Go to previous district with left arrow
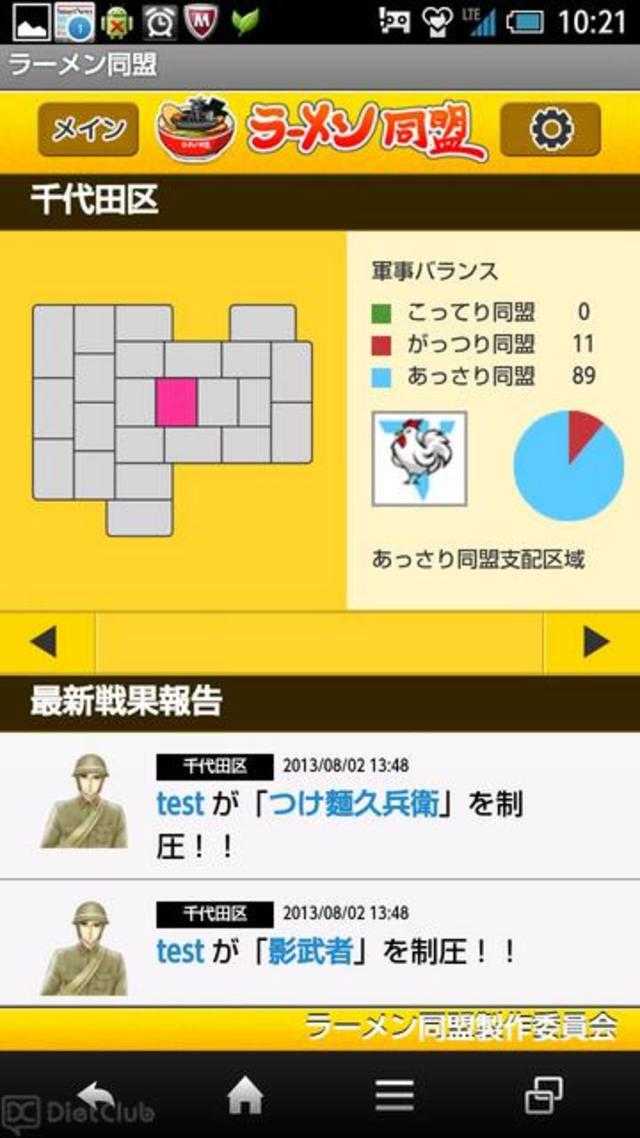The height and width of the screenshot is (1138, 640). [x=45, y=642]
